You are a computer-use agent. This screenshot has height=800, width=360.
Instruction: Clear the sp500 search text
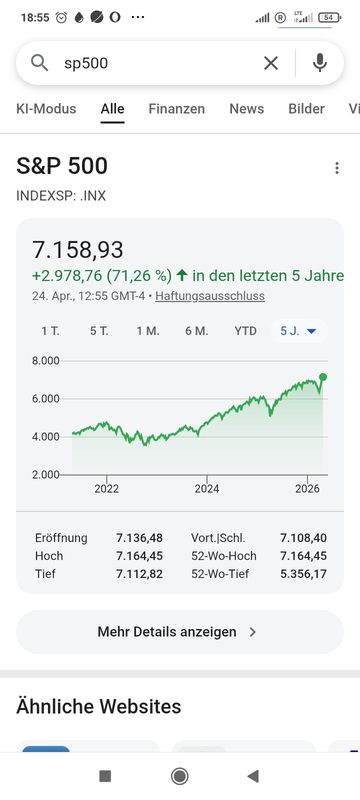pos(271,63)
